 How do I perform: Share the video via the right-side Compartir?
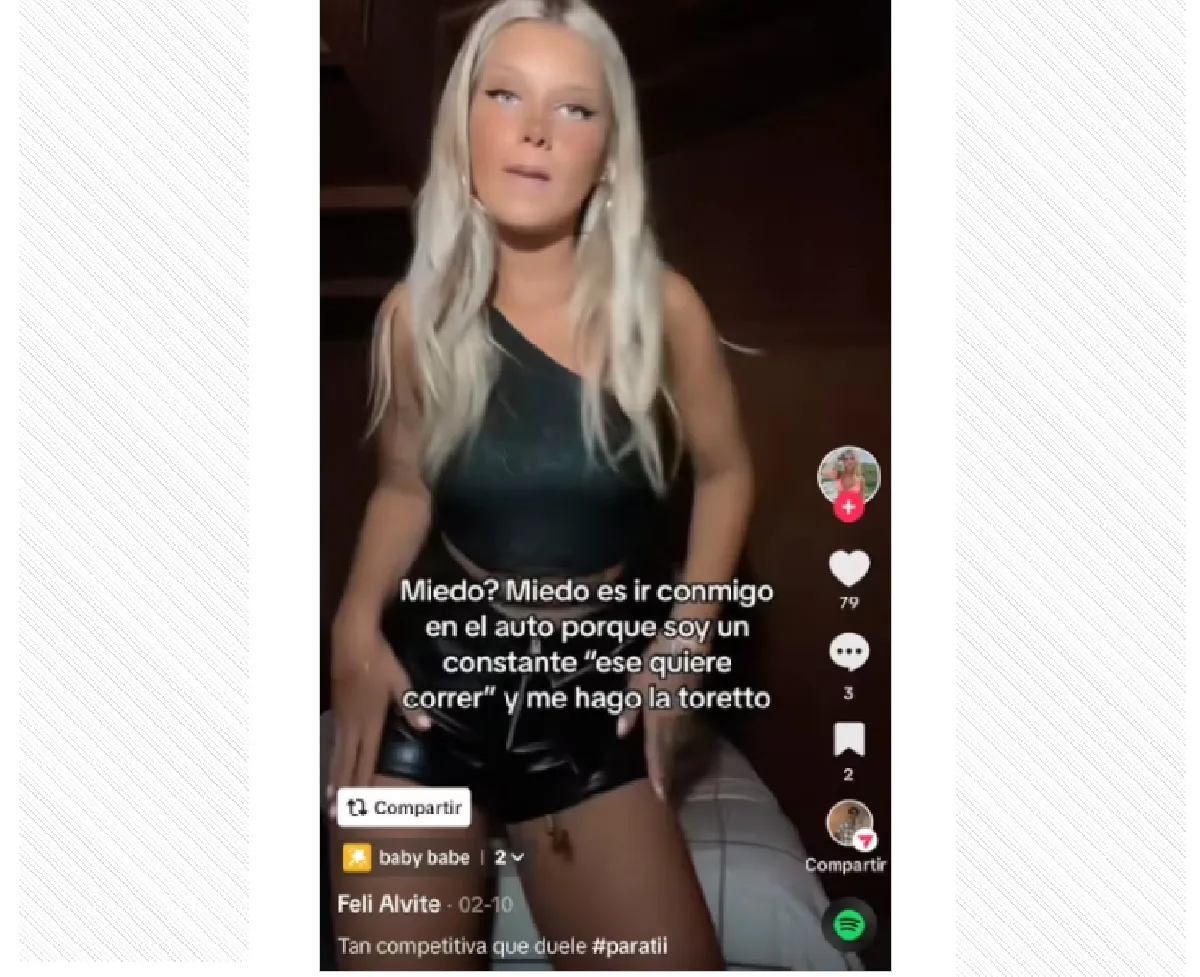[x=848, y=826]
